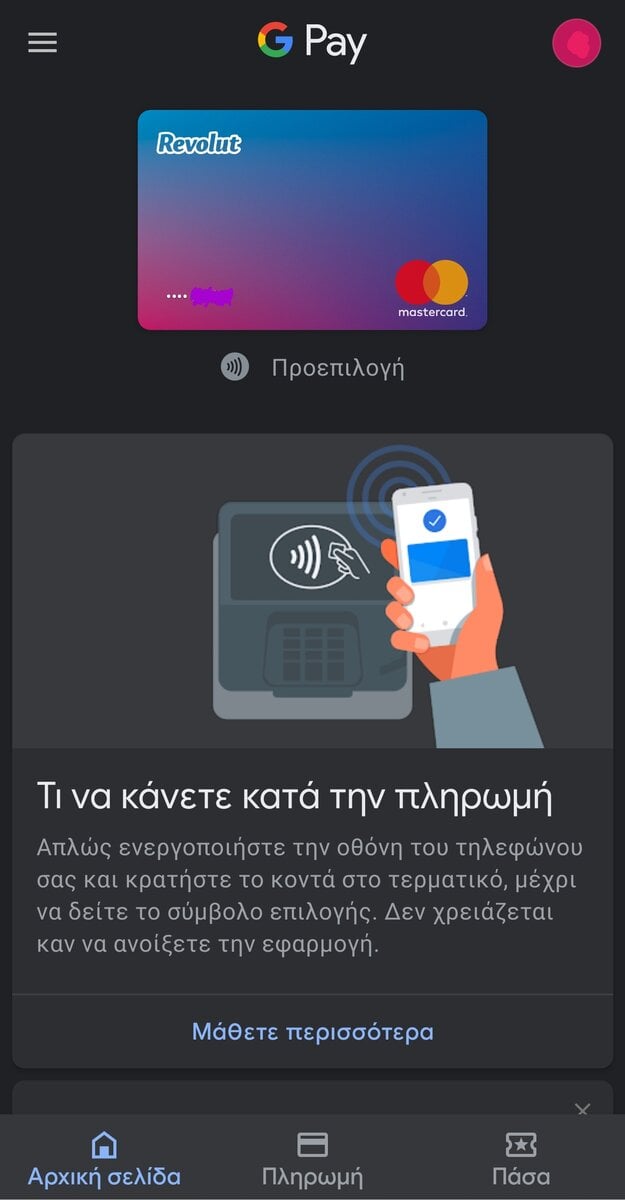Open the hamburger drawer menu
Screen dimensions: 625x1200
(x=42, y=43)
